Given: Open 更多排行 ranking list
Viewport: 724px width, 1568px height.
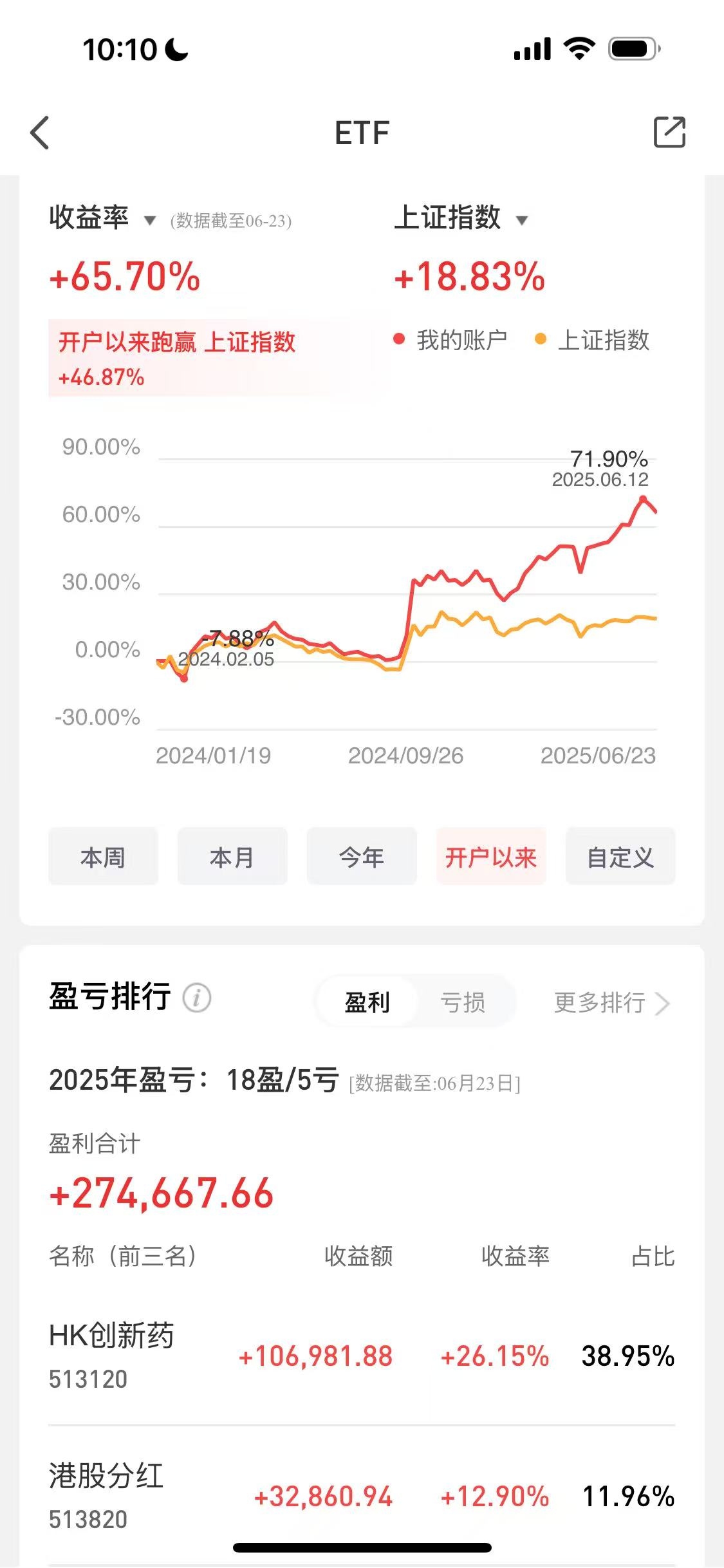Looking at the screenshot, I should tap(611, 1002).
